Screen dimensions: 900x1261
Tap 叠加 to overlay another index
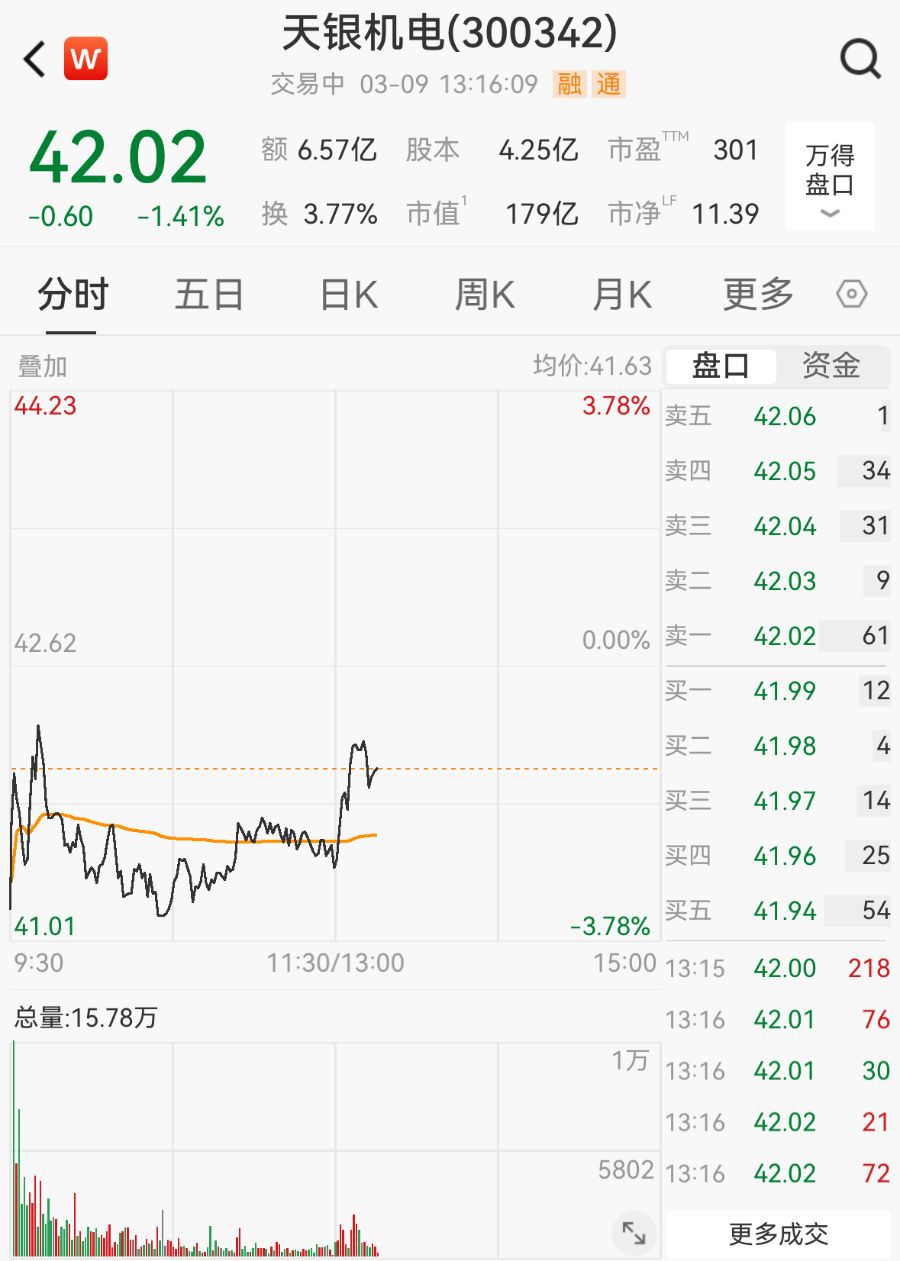click(x=42, y=366)
